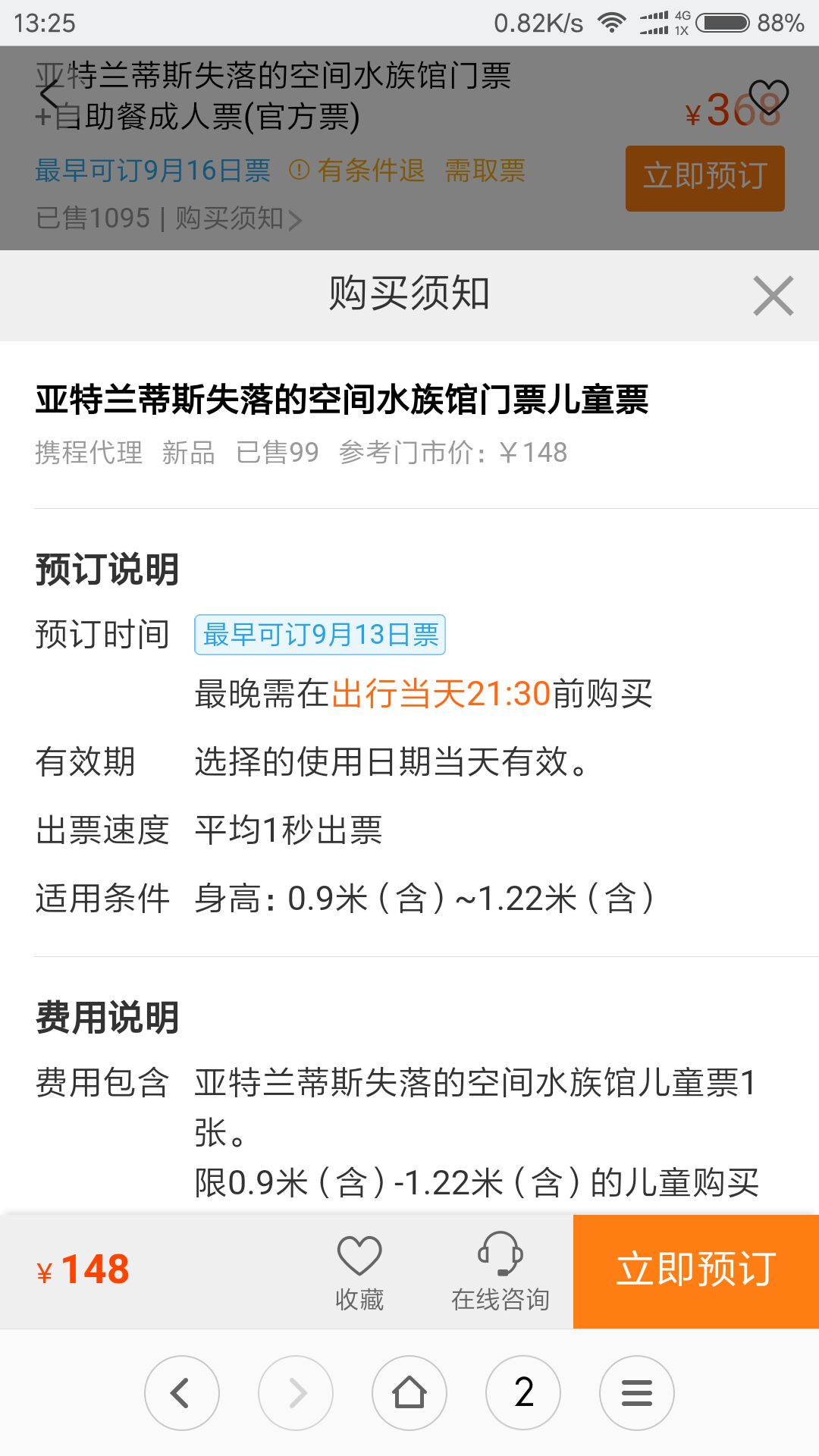Close the 购买须知 panel
The image size is (819, 1456).
click(x=773, y=296)
